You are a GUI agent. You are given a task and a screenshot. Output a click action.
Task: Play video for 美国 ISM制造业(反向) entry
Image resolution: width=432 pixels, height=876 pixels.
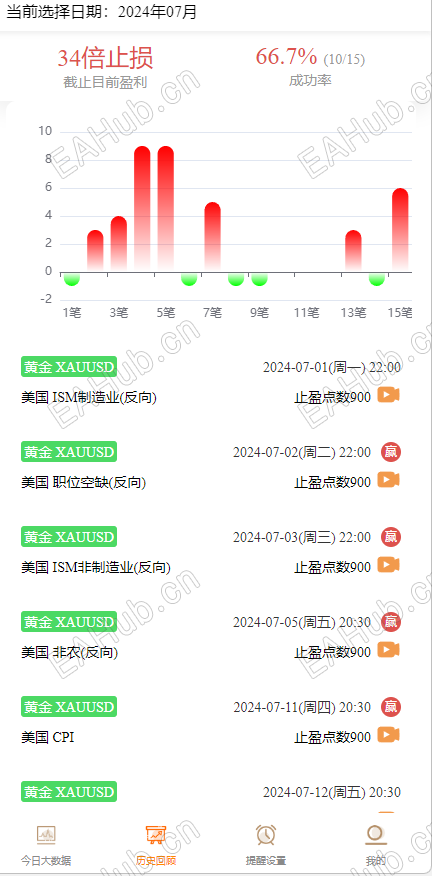click(388, 395)
